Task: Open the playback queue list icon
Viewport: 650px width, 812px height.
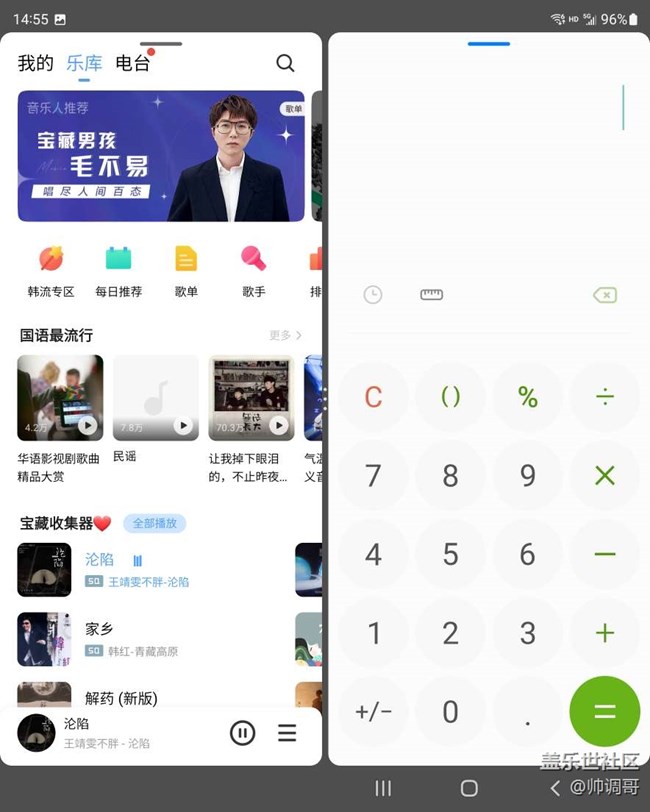Action: (x=287, y=733)
